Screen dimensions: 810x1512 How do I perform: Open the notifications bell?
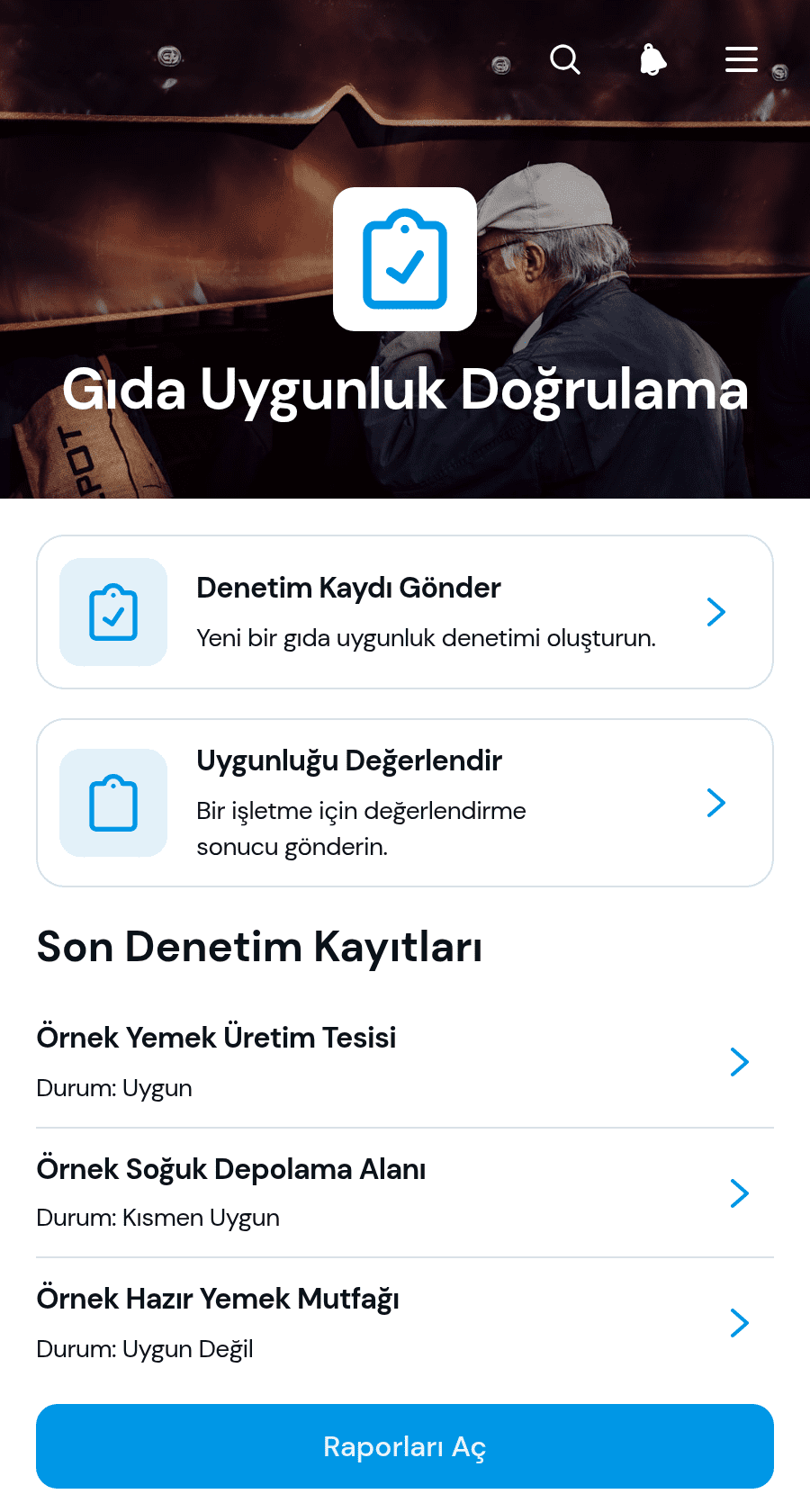tap(653, 60)
